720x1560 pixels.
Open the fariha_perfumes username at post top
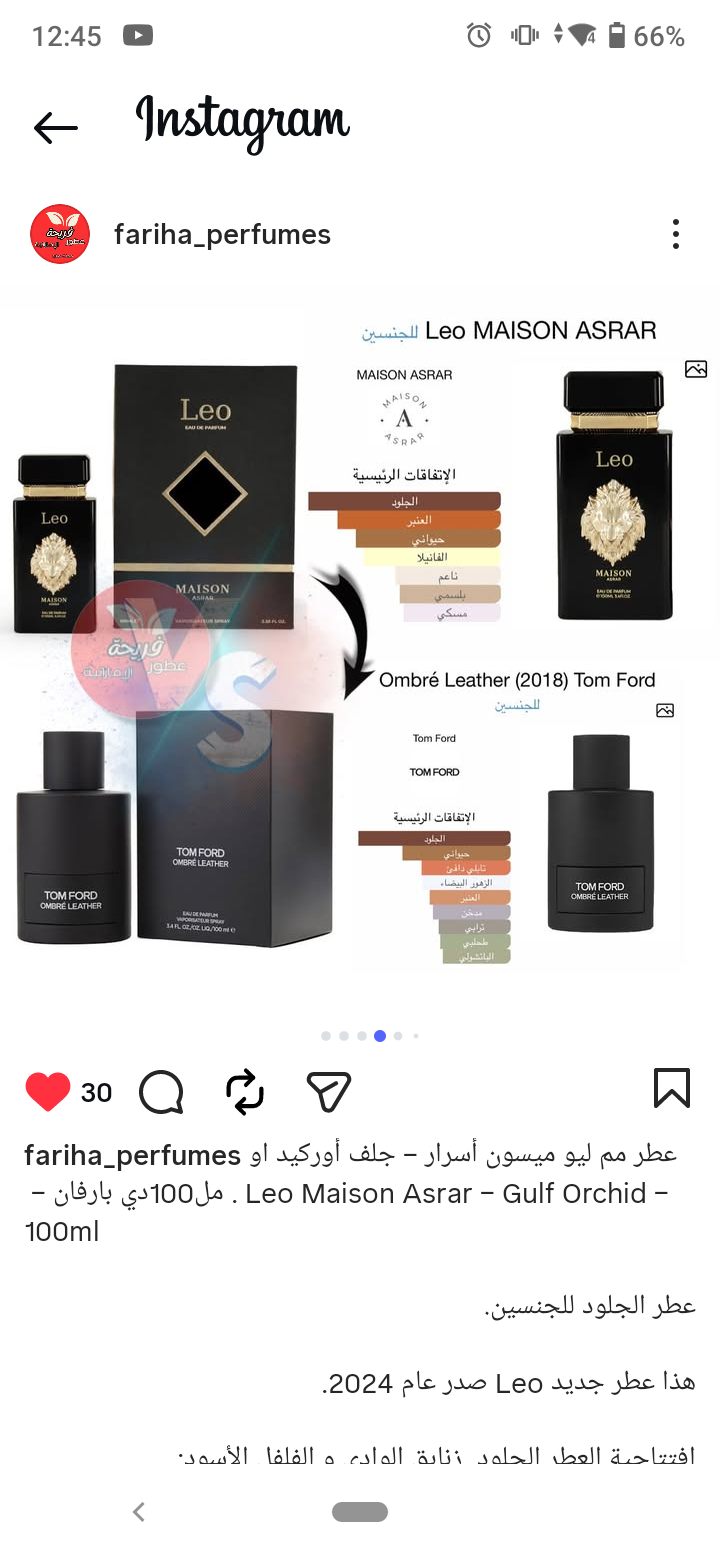[x=222, y=235]
